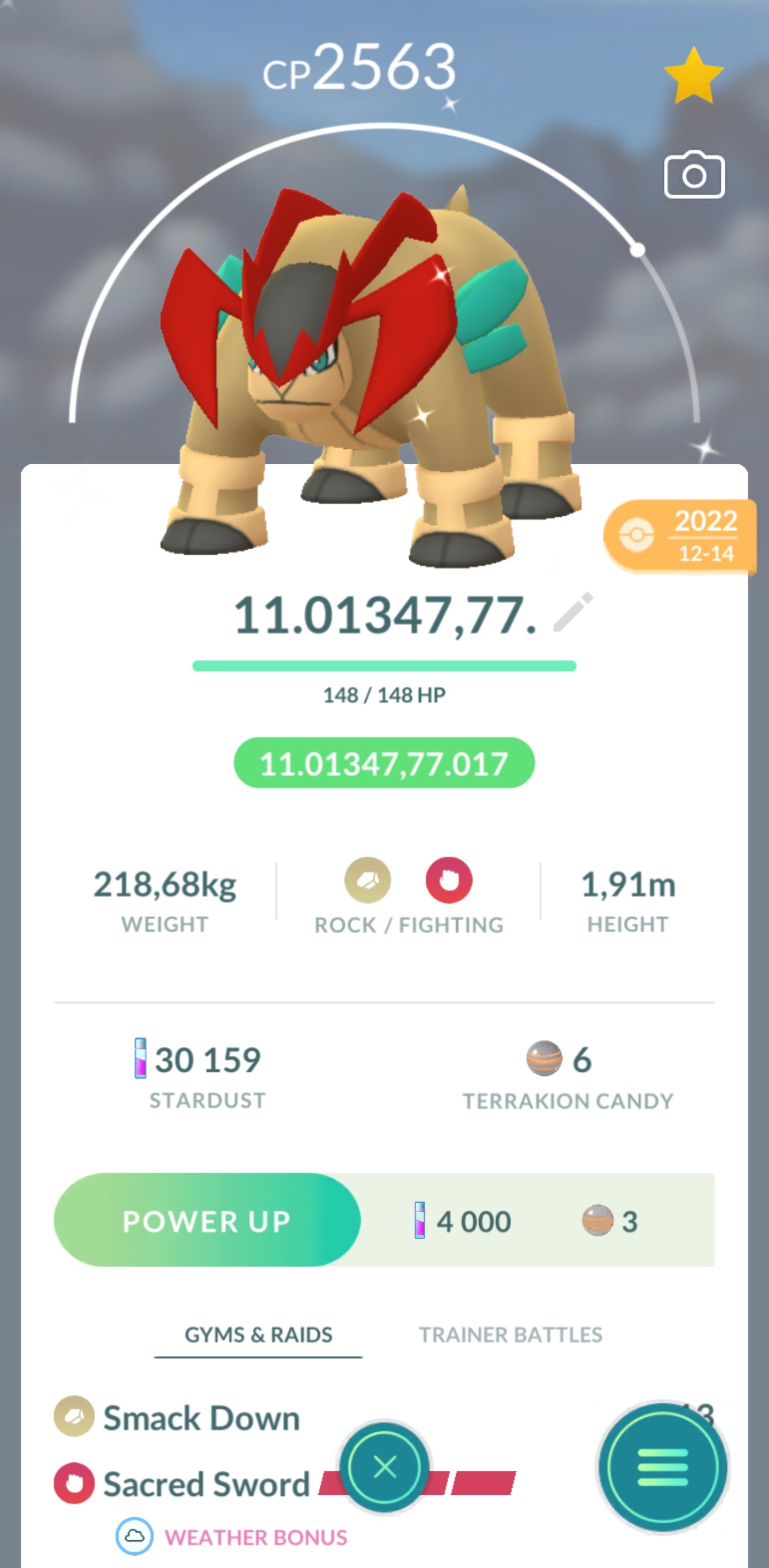Image resolution: width=769 pixels, height=1568 pixels.
Task: Open the 2022 12-14 catch date badge
Action: [x=681, y=536]
